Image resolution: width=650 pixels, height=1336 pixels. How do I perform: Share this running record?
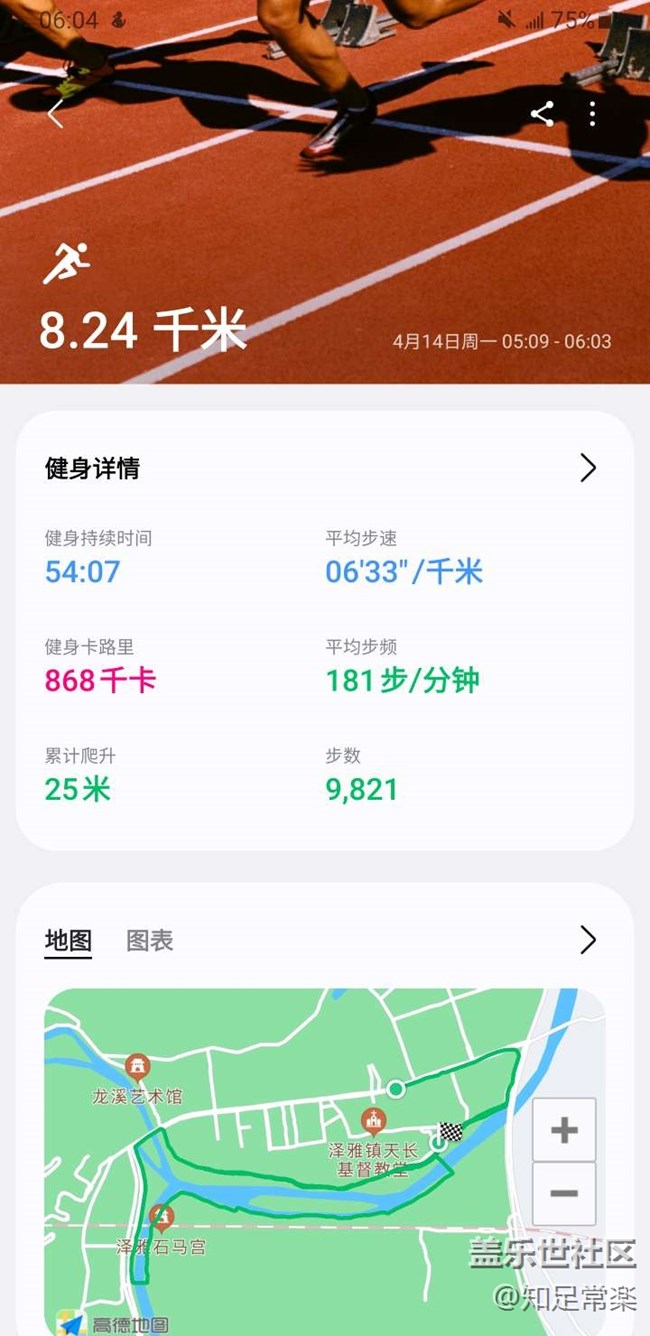click(x=542, y=114)
